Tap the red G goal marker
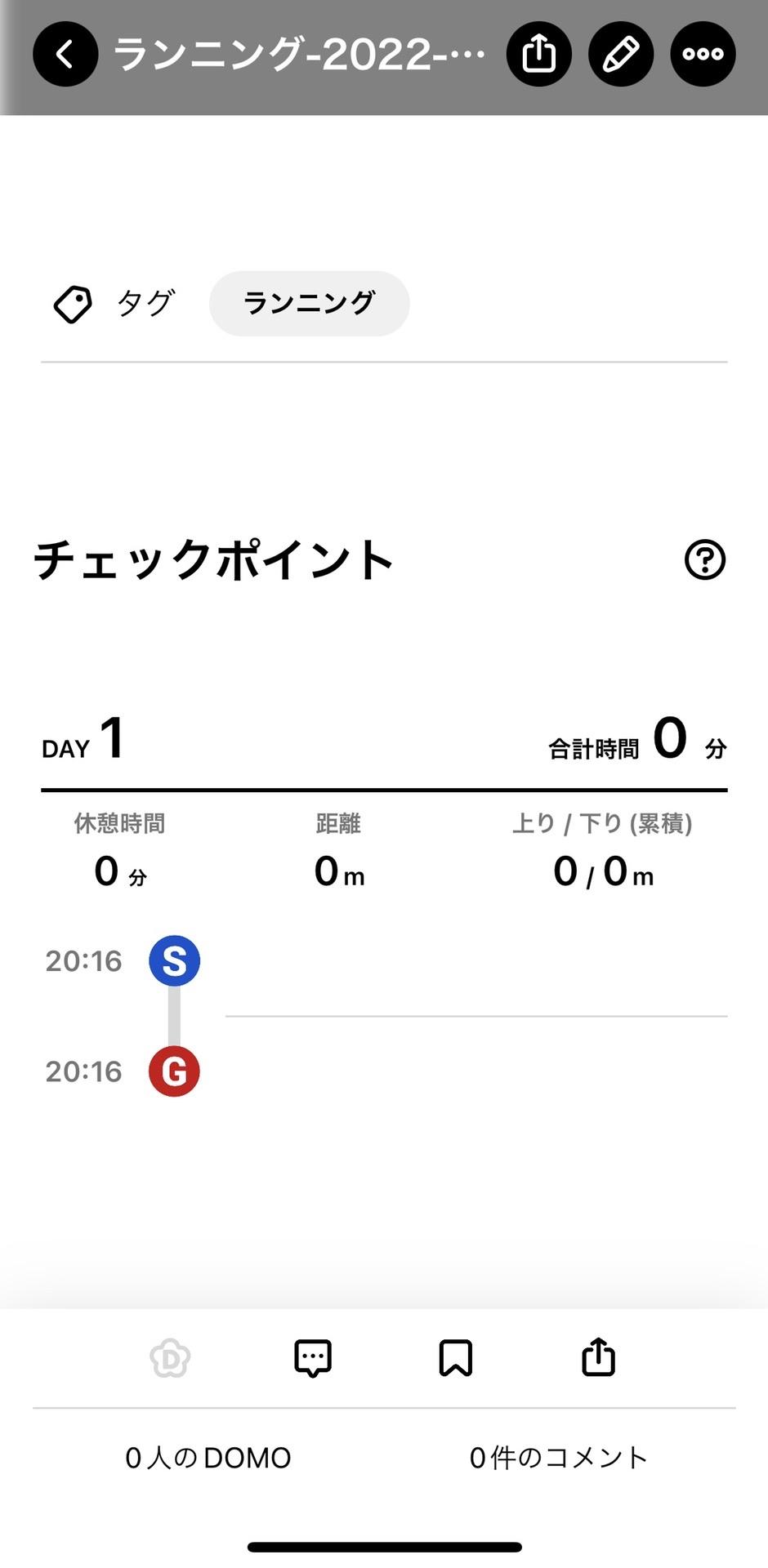The width and height of the screenshot is (768, 1568). (x=174, y=1071)
